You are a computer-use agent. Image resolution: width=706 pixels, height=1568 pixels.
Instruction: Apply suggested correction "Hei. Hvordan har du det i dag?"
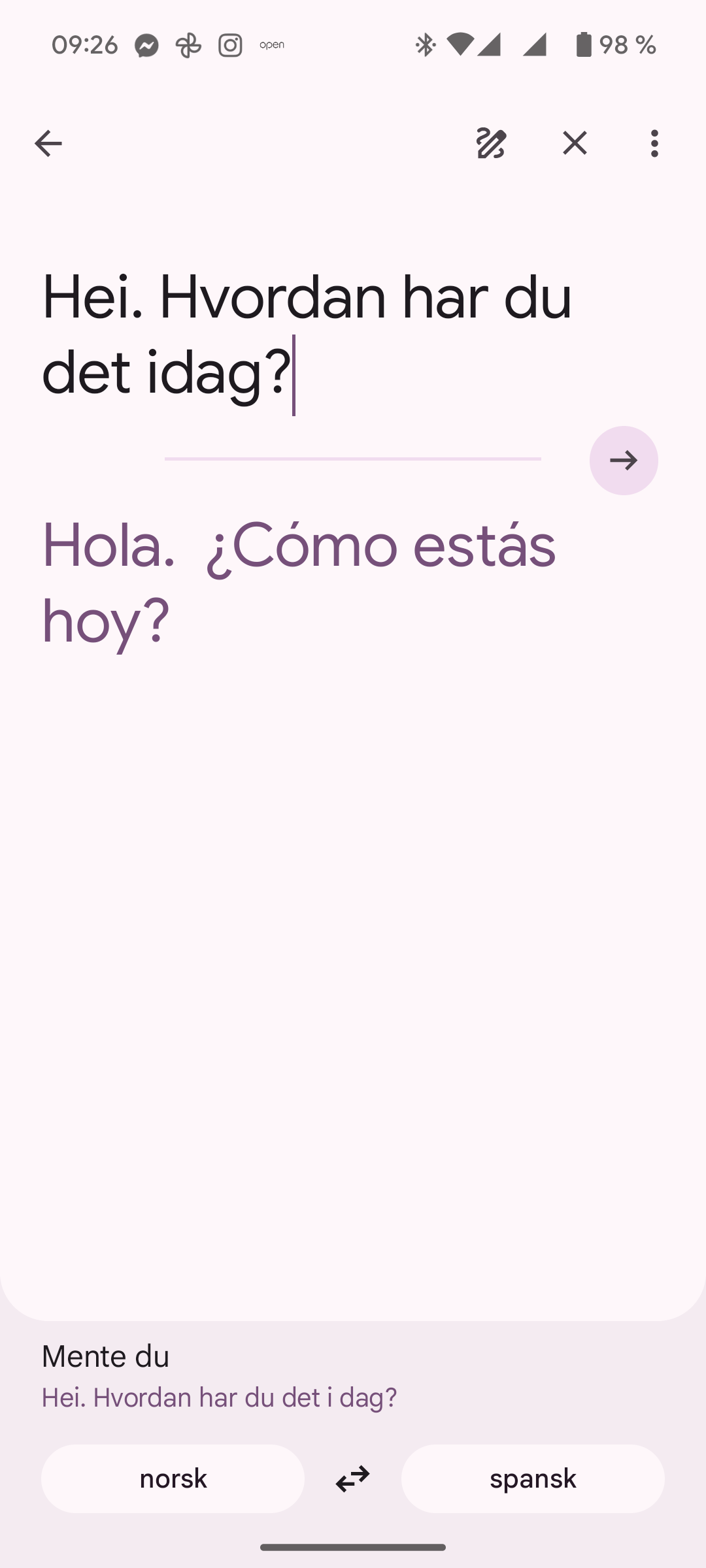click(219, 1398)
